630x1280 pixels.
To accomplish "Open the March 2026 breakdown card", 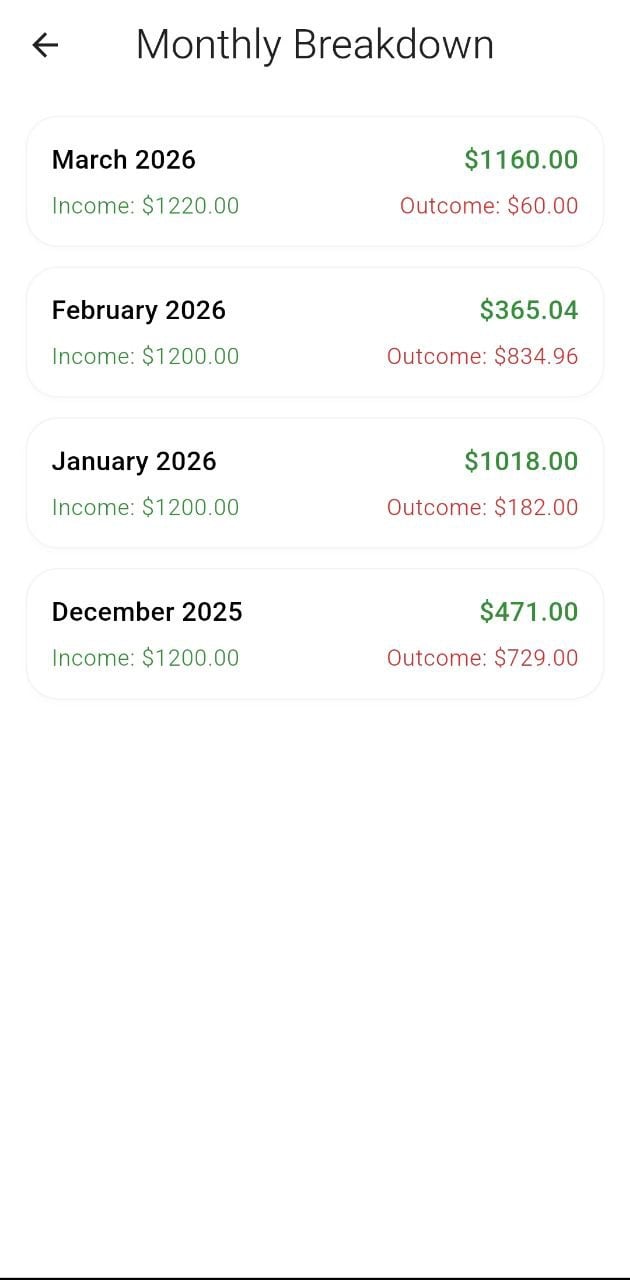I will [314, 181].
